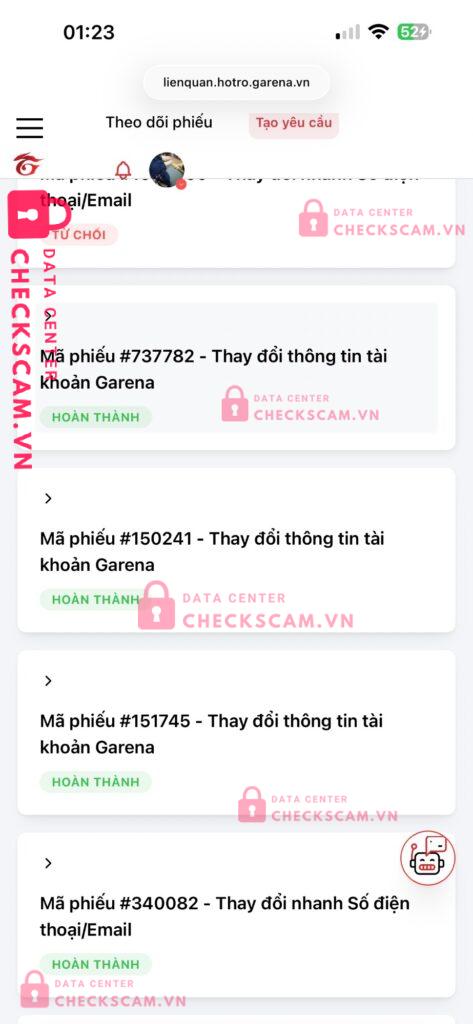Expand ticket #737782 chevron
Screen dimensions: 473x1024
click(48, 316)
